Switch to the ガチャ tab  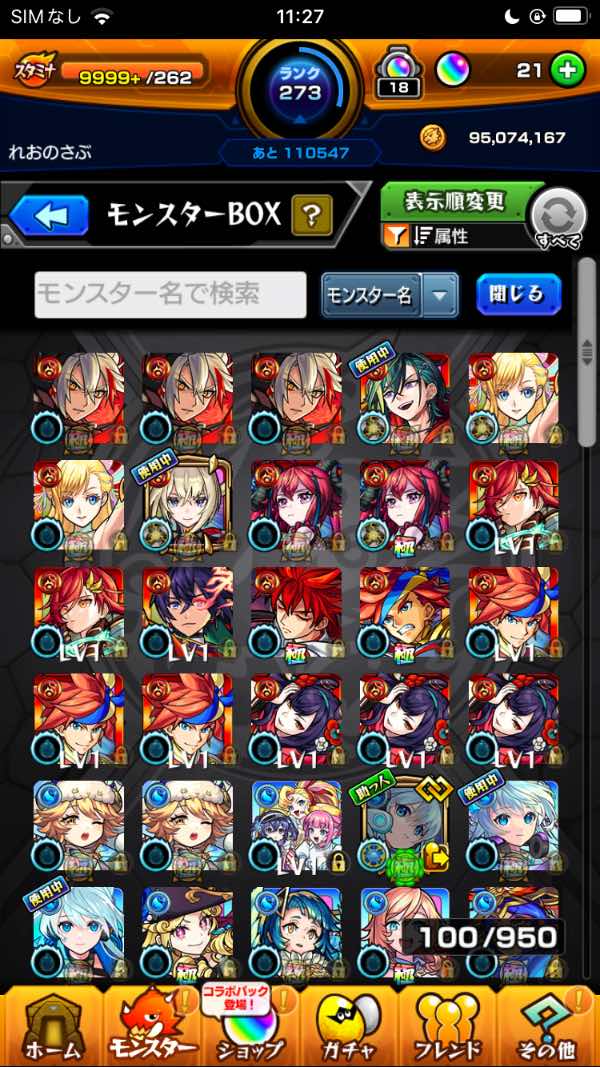(348, 1027)
